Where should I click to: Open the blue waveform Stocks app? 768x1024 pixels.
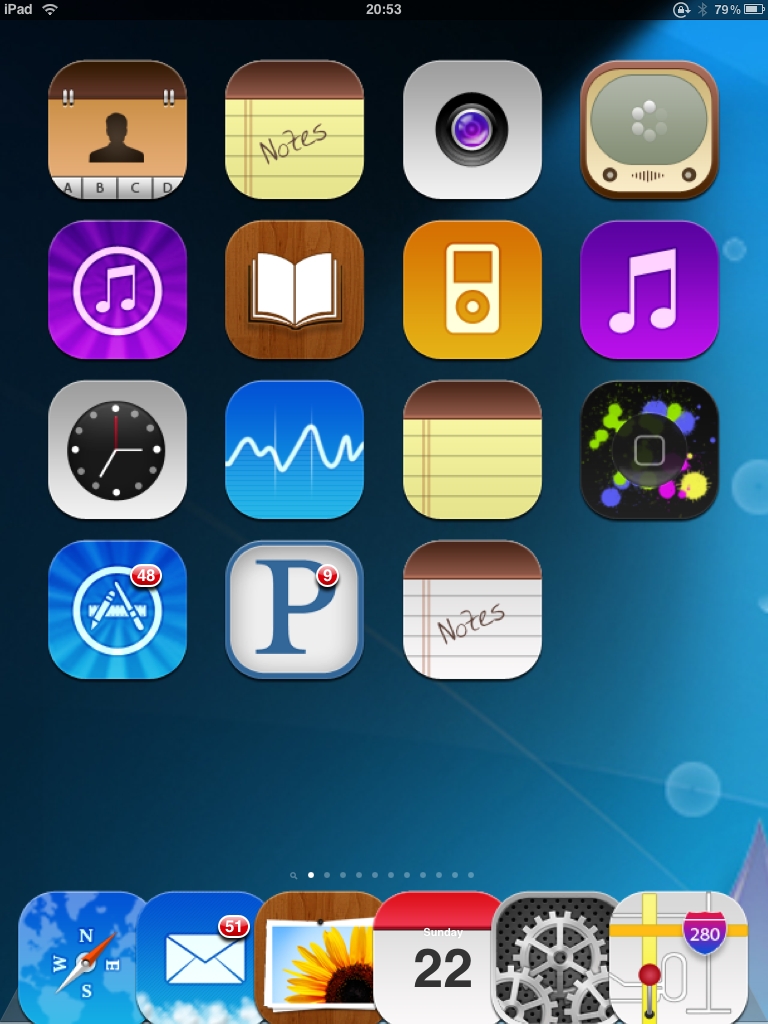pyautogui.click(x=294, y=450)
